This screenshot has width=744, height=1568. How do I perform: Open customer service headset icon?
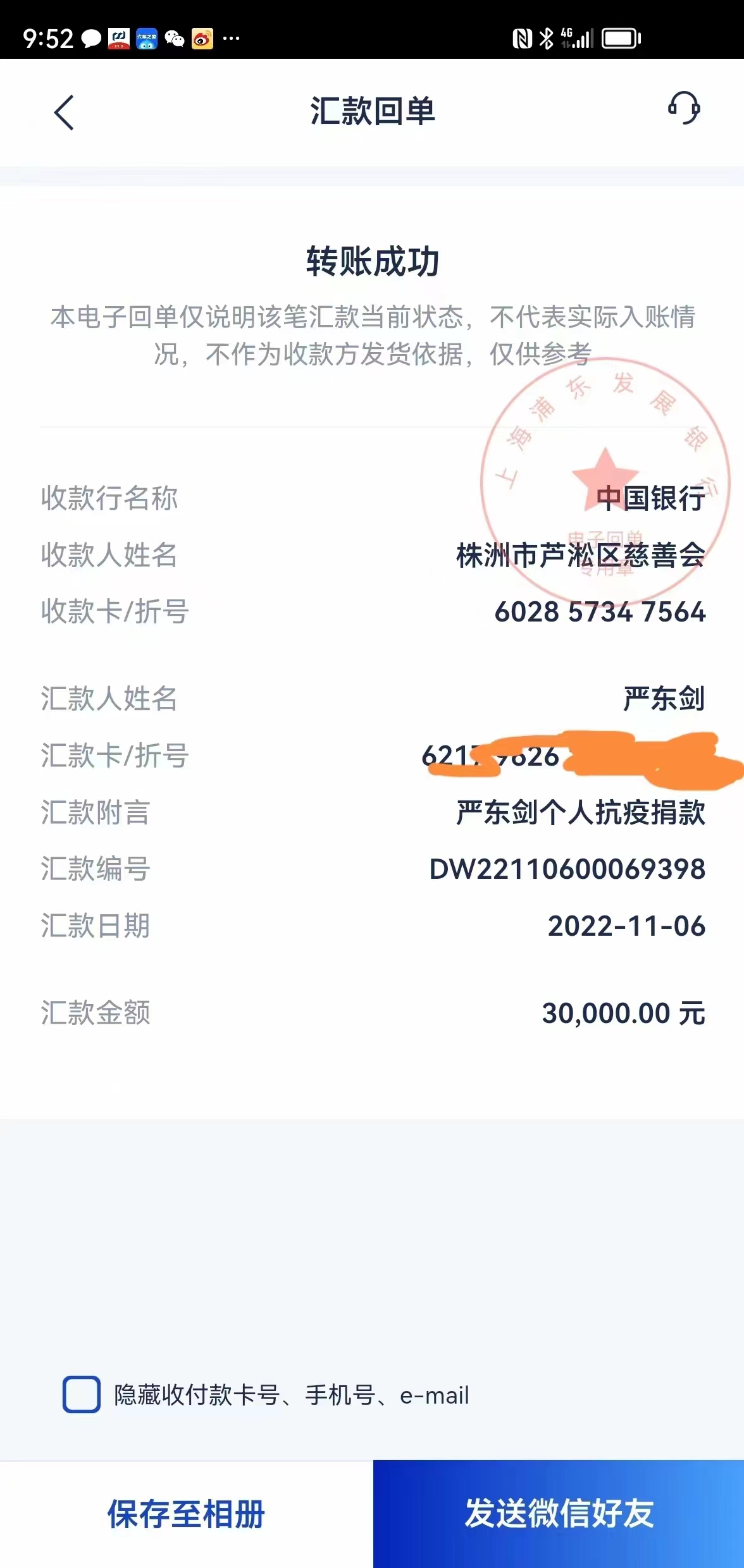coord(684,109)
